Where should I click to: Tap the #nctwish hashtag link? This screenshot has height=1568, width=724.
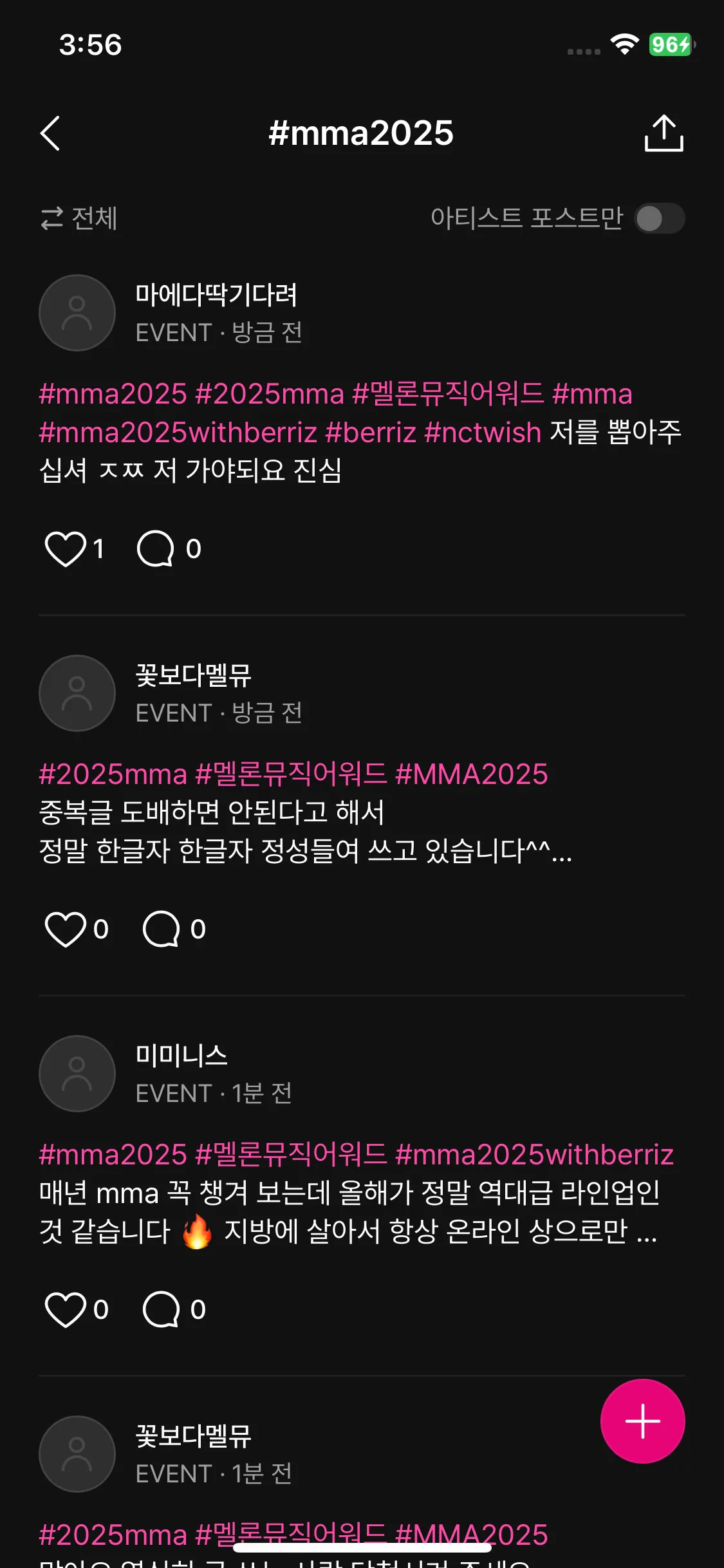[x=483, y=433]
